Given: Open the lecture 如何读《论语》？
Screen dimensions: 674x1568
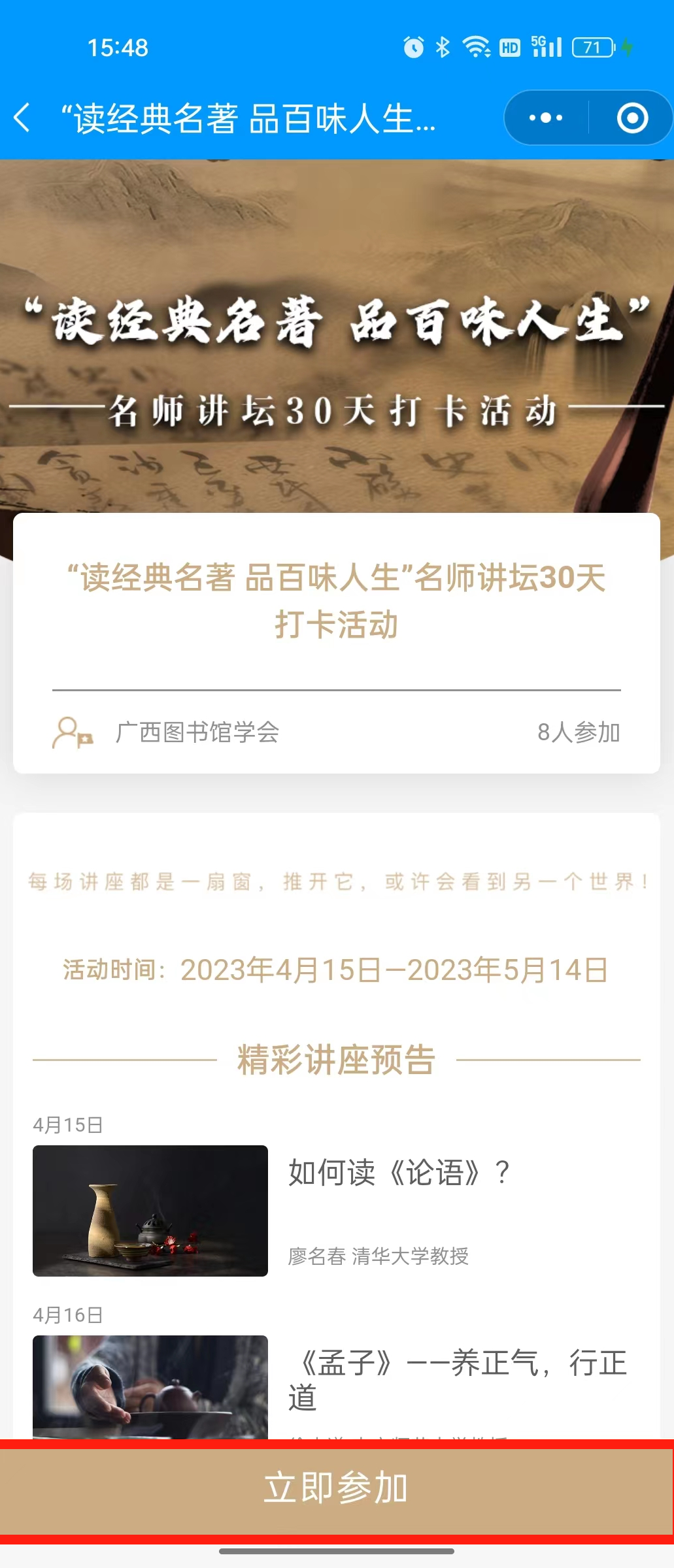Looking at the screenshot, I should (397, 1173).
